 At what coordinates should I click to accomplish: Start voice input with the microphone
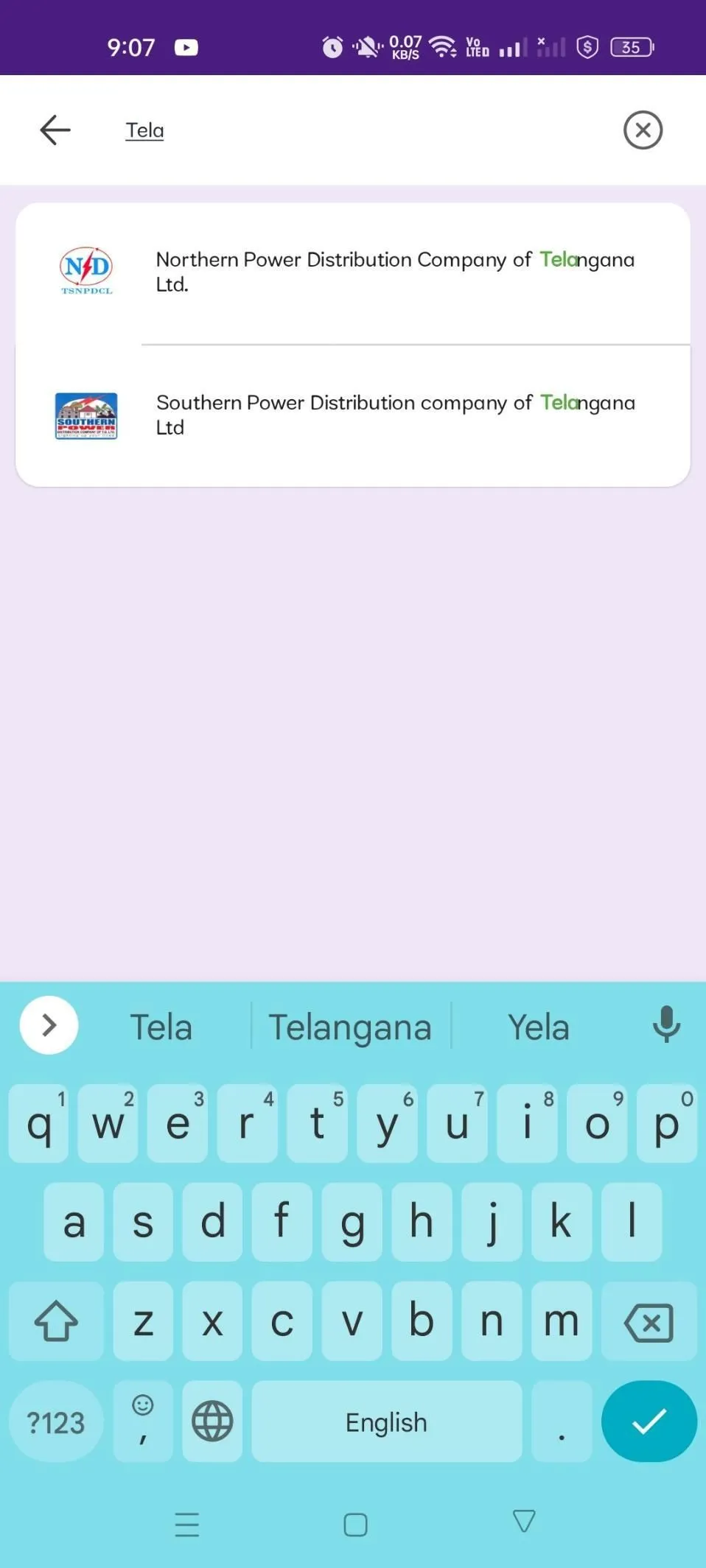click(666, 1024)
